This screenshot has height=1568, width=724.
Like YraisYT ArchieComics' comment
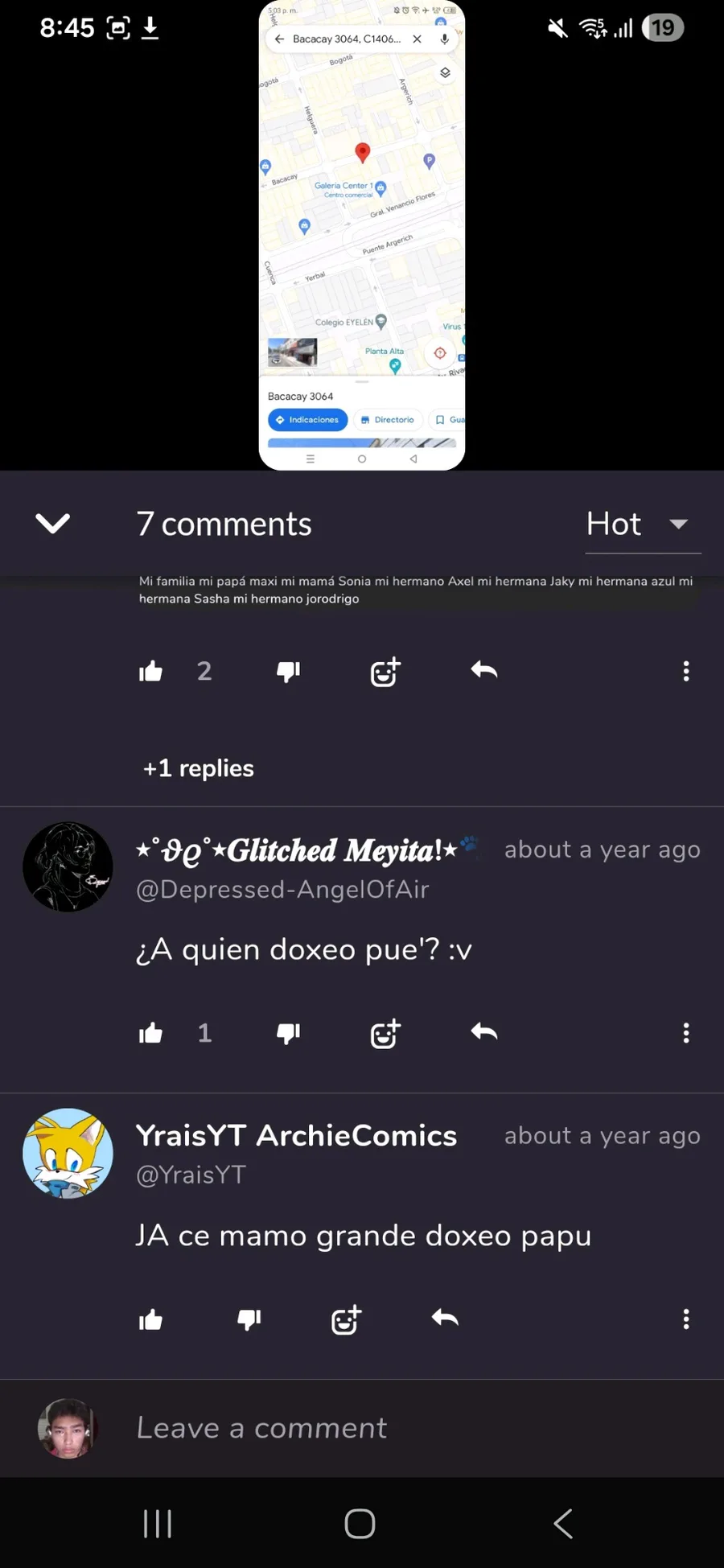pos(150,1319)
